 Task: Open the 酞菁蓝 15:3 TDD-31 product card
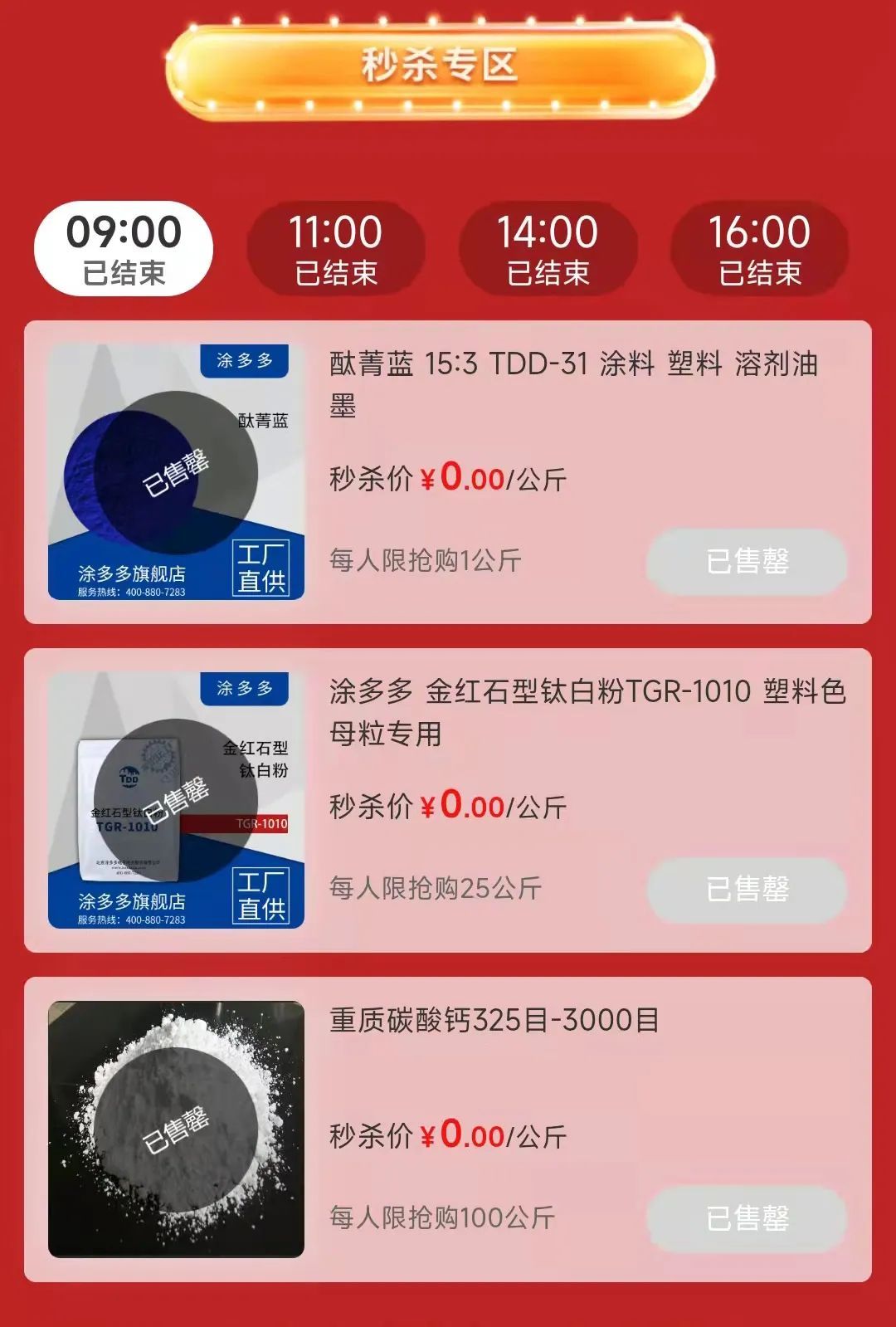pyautogui.click(x=572, y=383)
